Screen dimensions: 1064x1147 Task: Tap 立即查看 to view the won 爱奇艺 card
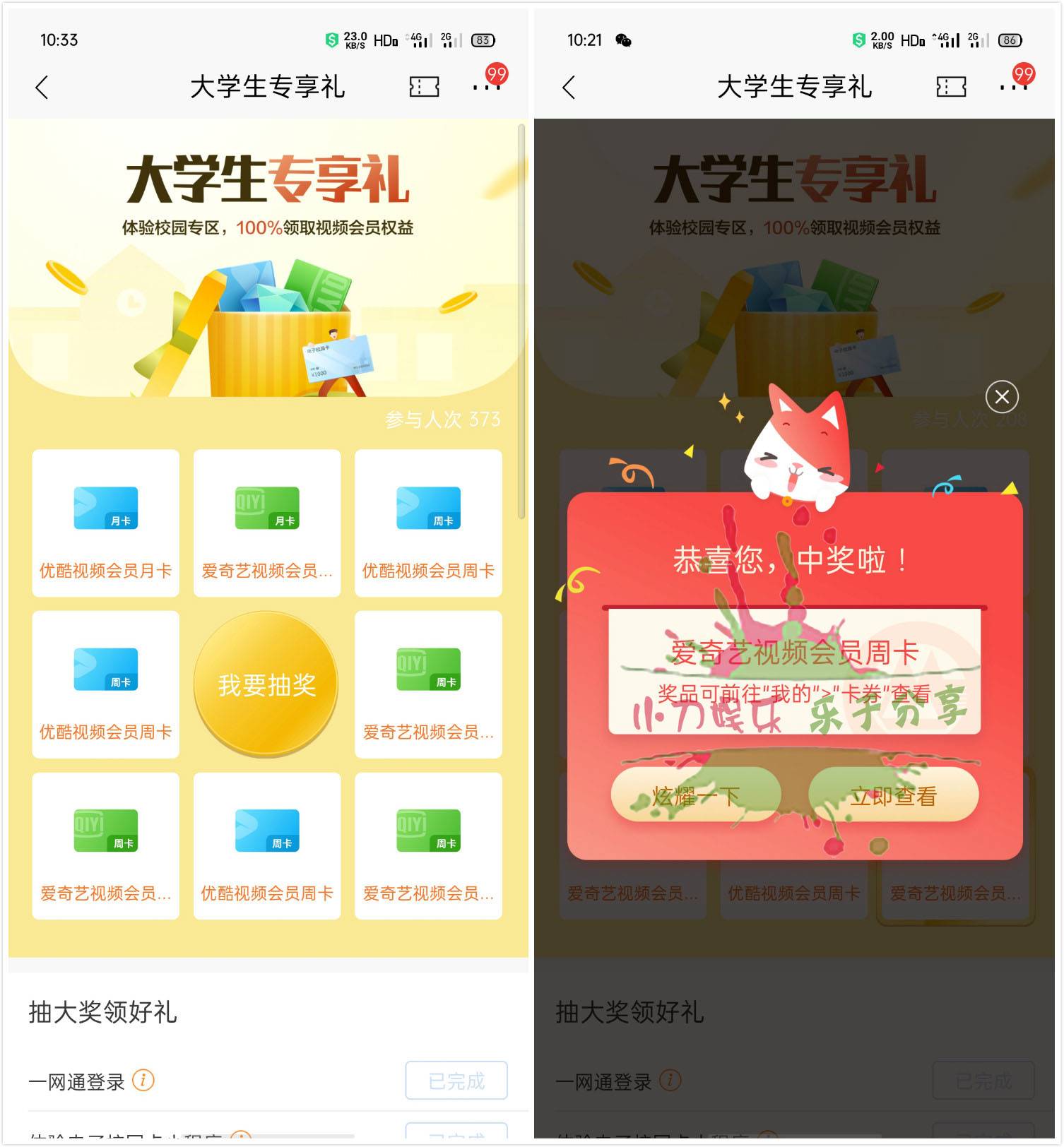(894, 795)
